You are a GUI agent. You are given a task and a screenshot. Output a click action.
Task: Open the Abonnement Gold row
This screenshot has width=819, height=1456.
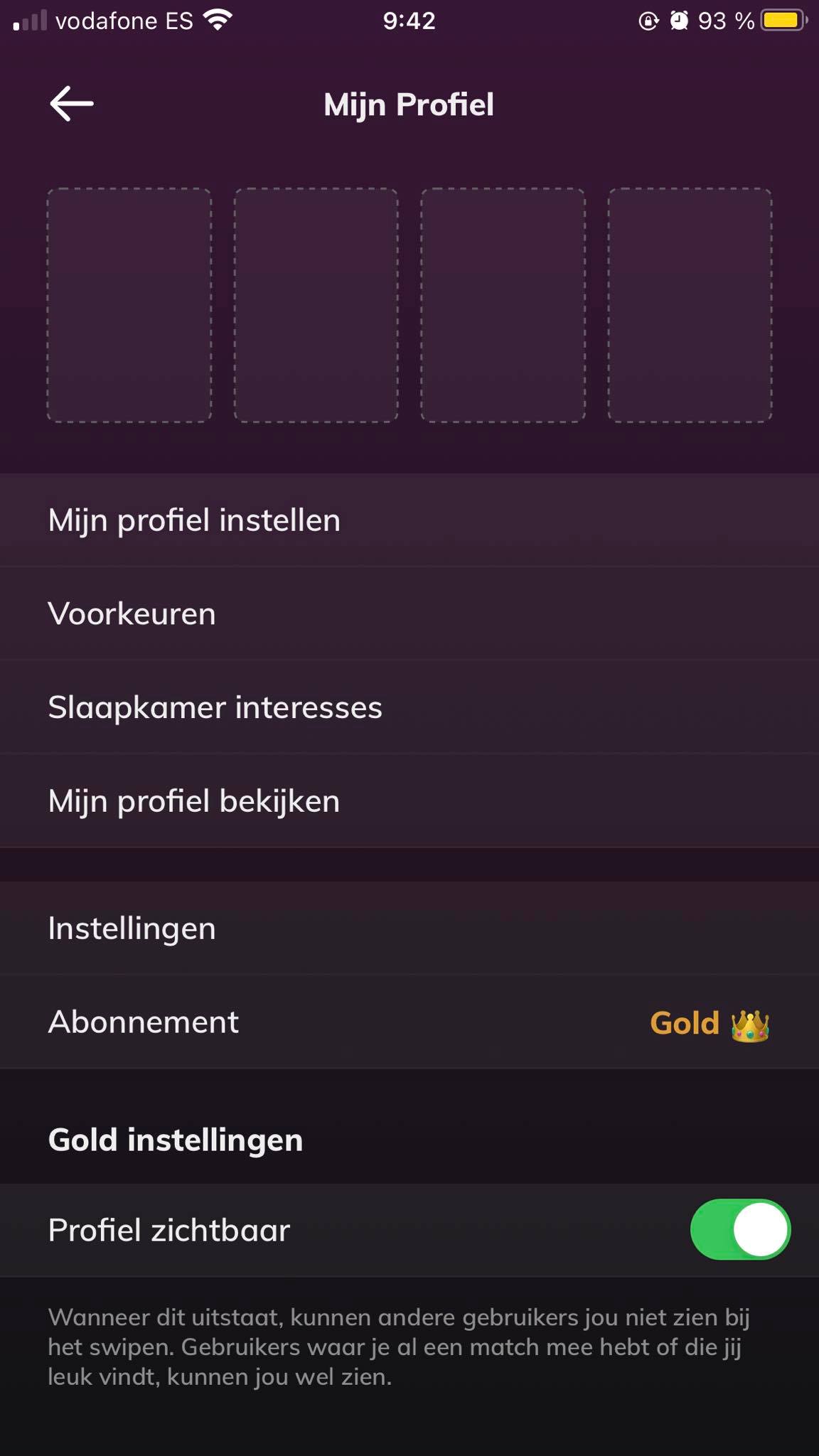[x=409, y=1022]
